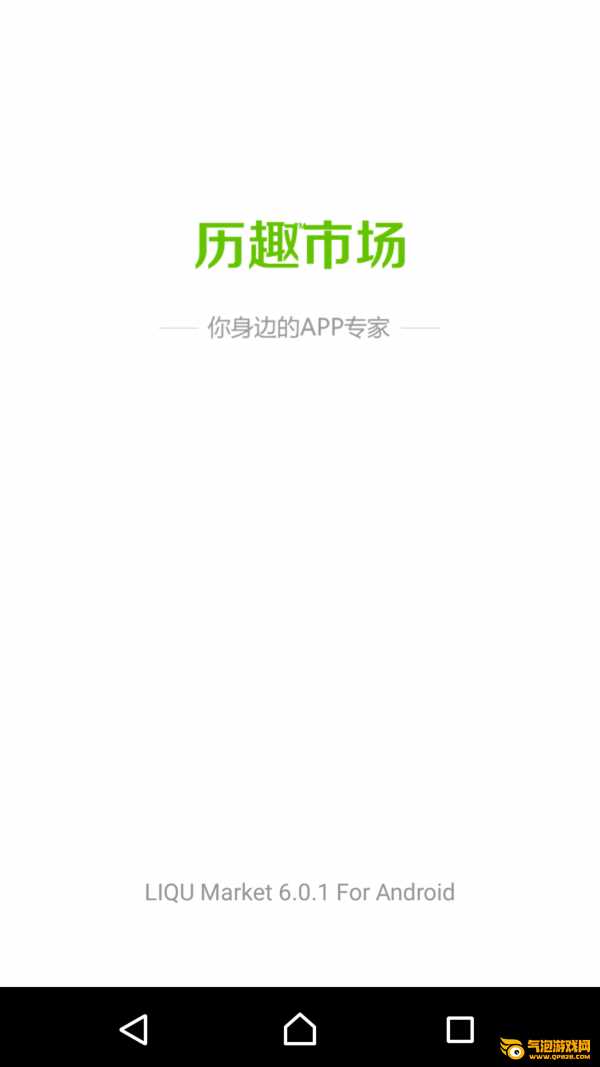The image size is (600, 1067).
Task: Open the recent apps overview
Action: pyautogui.click(x=460, y=1030)
